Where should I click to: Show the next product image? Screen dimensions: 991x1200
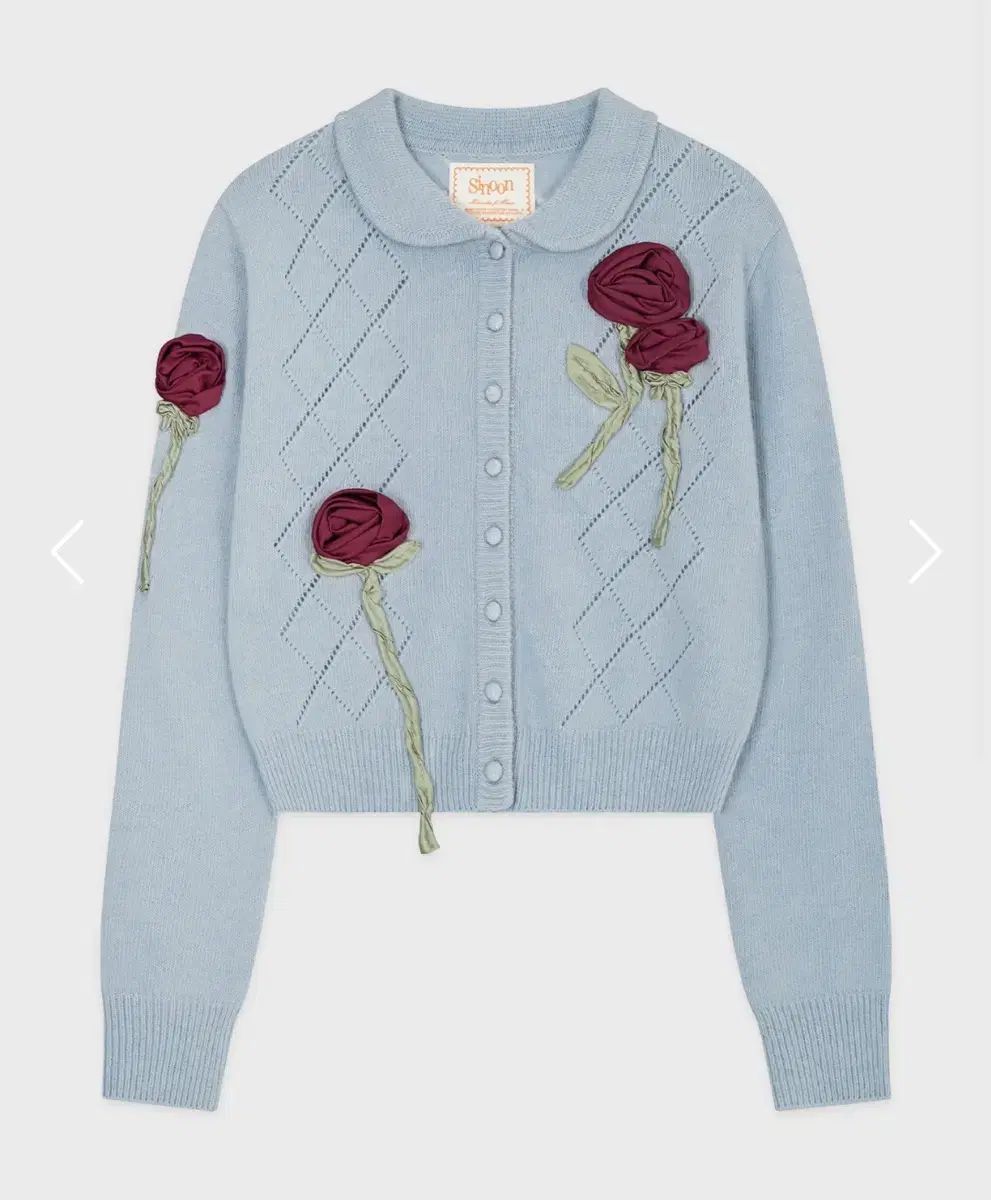(924, 551)
